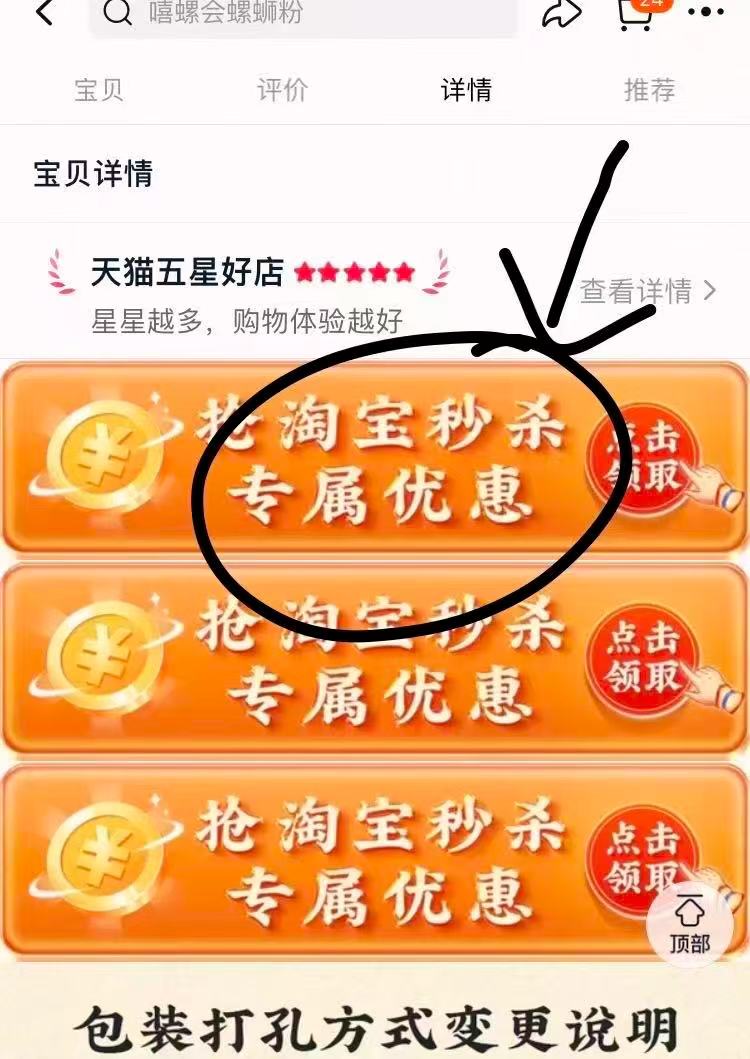
Task: Open 查看详情 for 天猫五星好店
Action: point(648,291)
